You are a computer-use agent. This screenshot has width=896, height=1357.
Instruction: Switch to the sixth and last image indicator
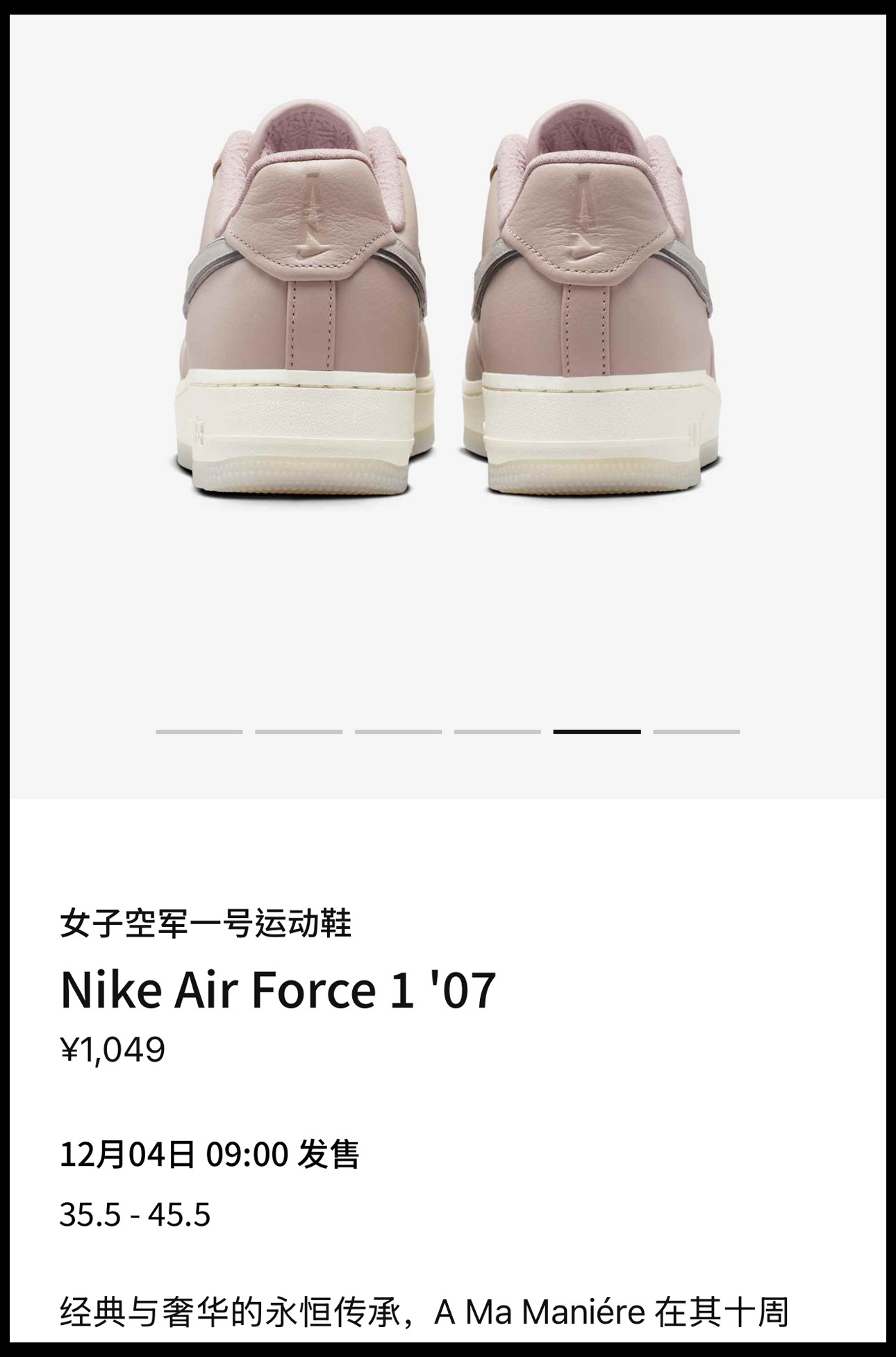tap(696, 732)
